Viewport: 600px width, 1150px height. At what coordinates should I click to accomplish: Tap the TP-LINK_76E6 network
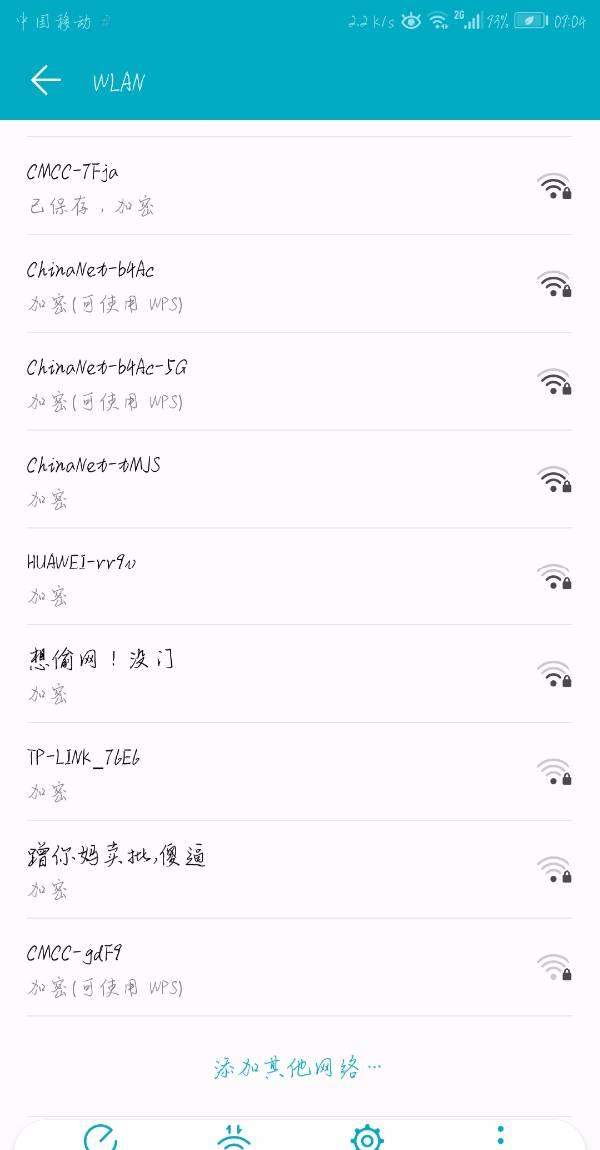click(299, 773)
